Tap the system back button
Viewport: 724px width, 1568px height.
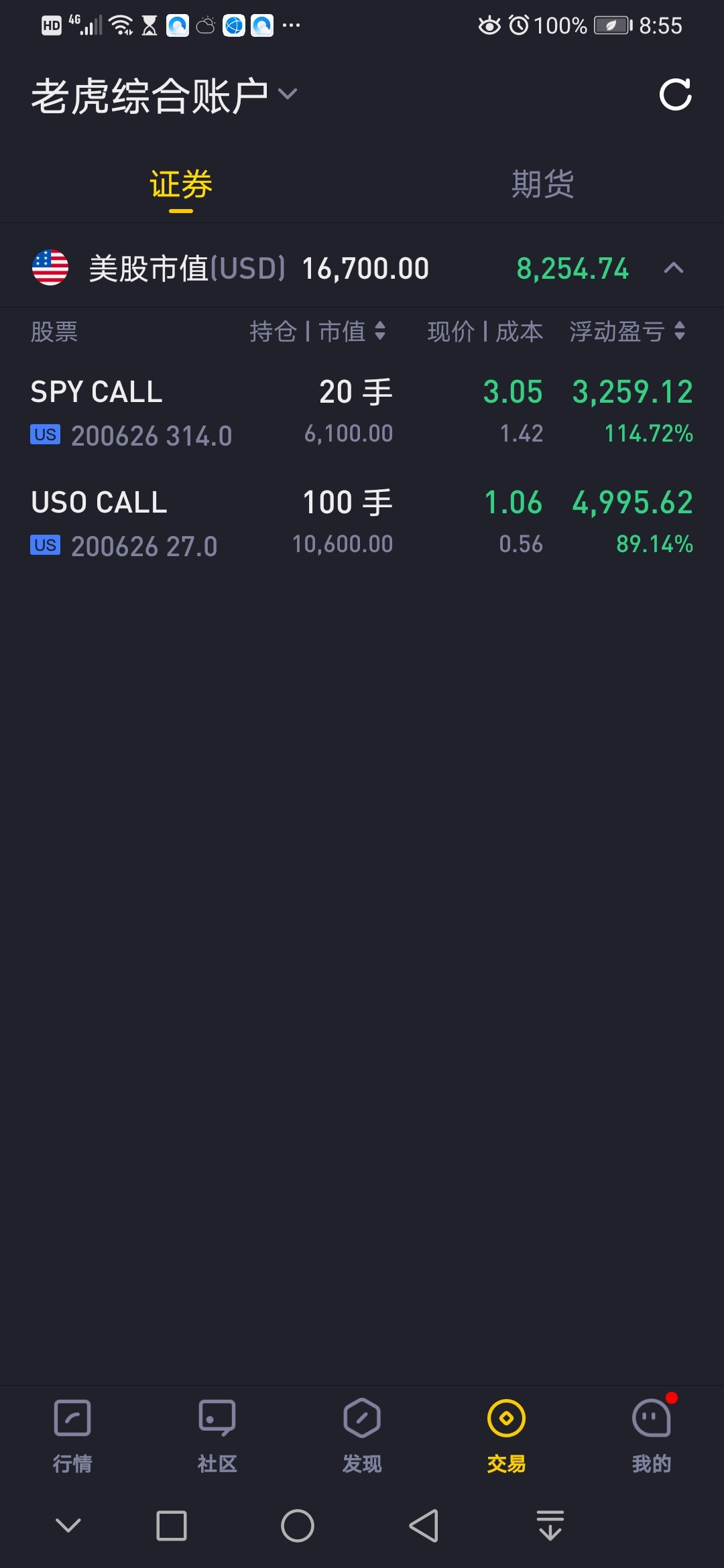coord(424,1526)
